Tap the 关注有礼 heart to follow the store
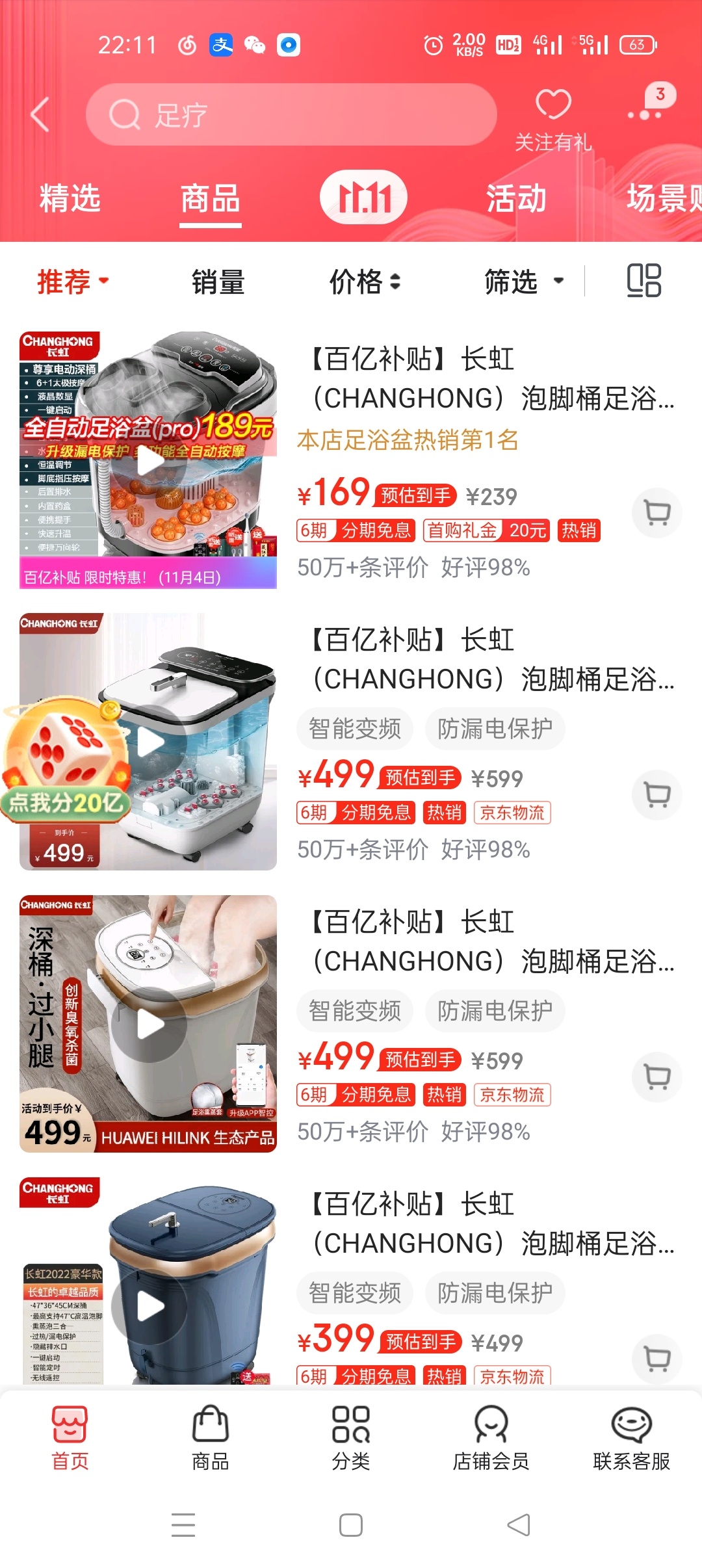702x1568 pixels. [553, 117]
